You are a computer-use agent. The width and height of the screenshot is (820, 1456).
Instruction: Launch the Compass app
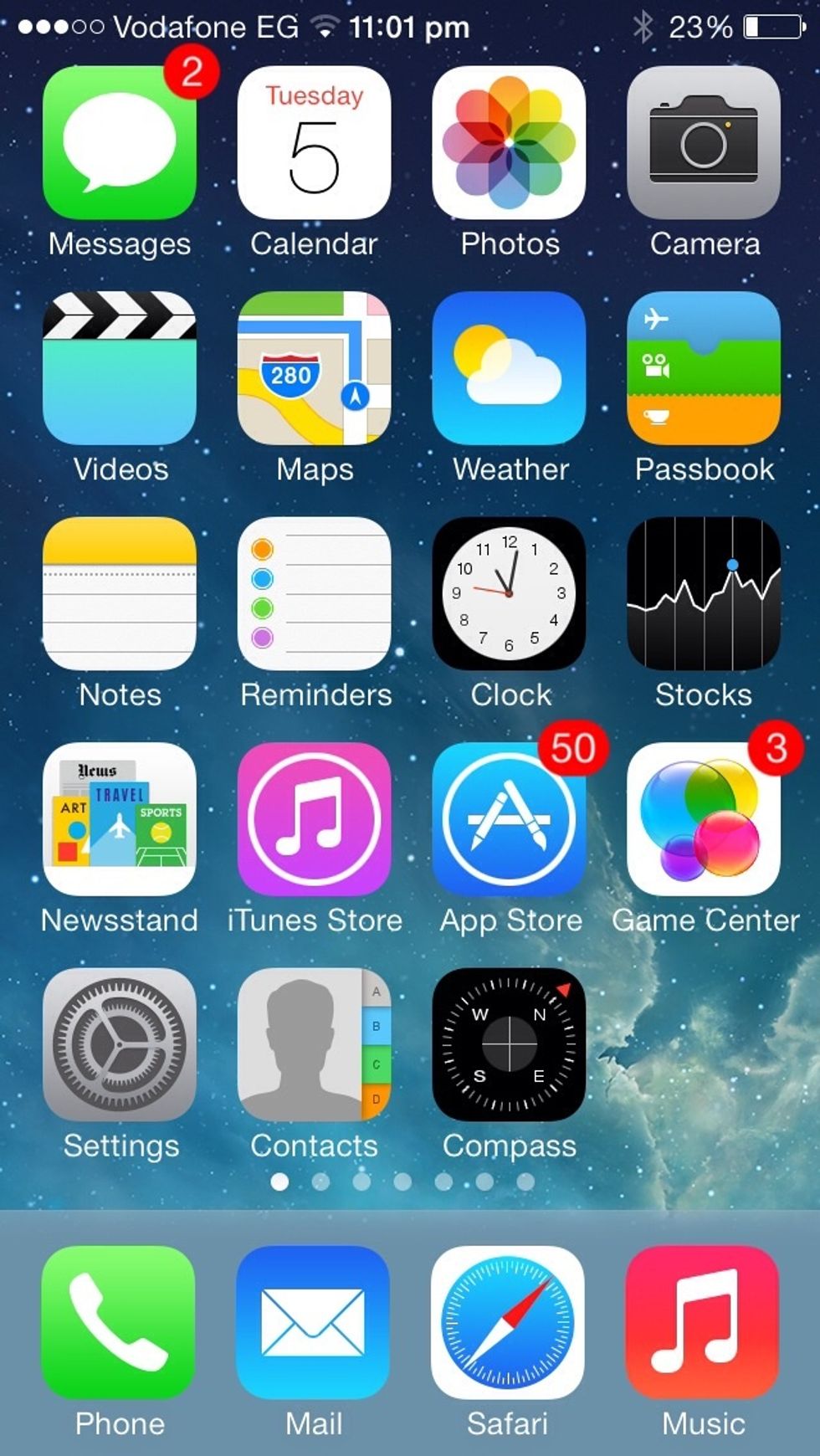click(x=509, y=1046)
